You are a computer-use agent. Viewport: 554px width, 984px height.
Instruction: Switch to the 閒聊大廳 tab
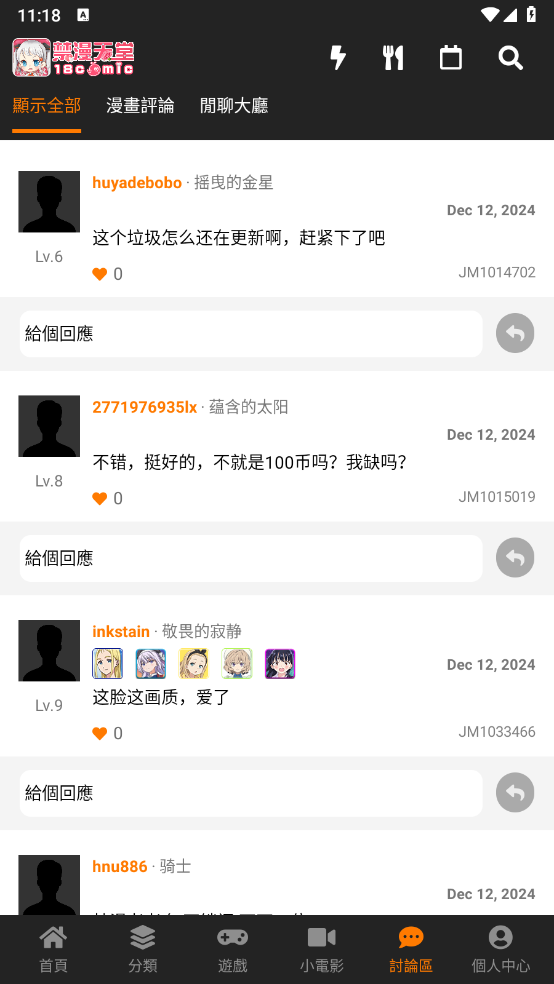click(234, 105)
